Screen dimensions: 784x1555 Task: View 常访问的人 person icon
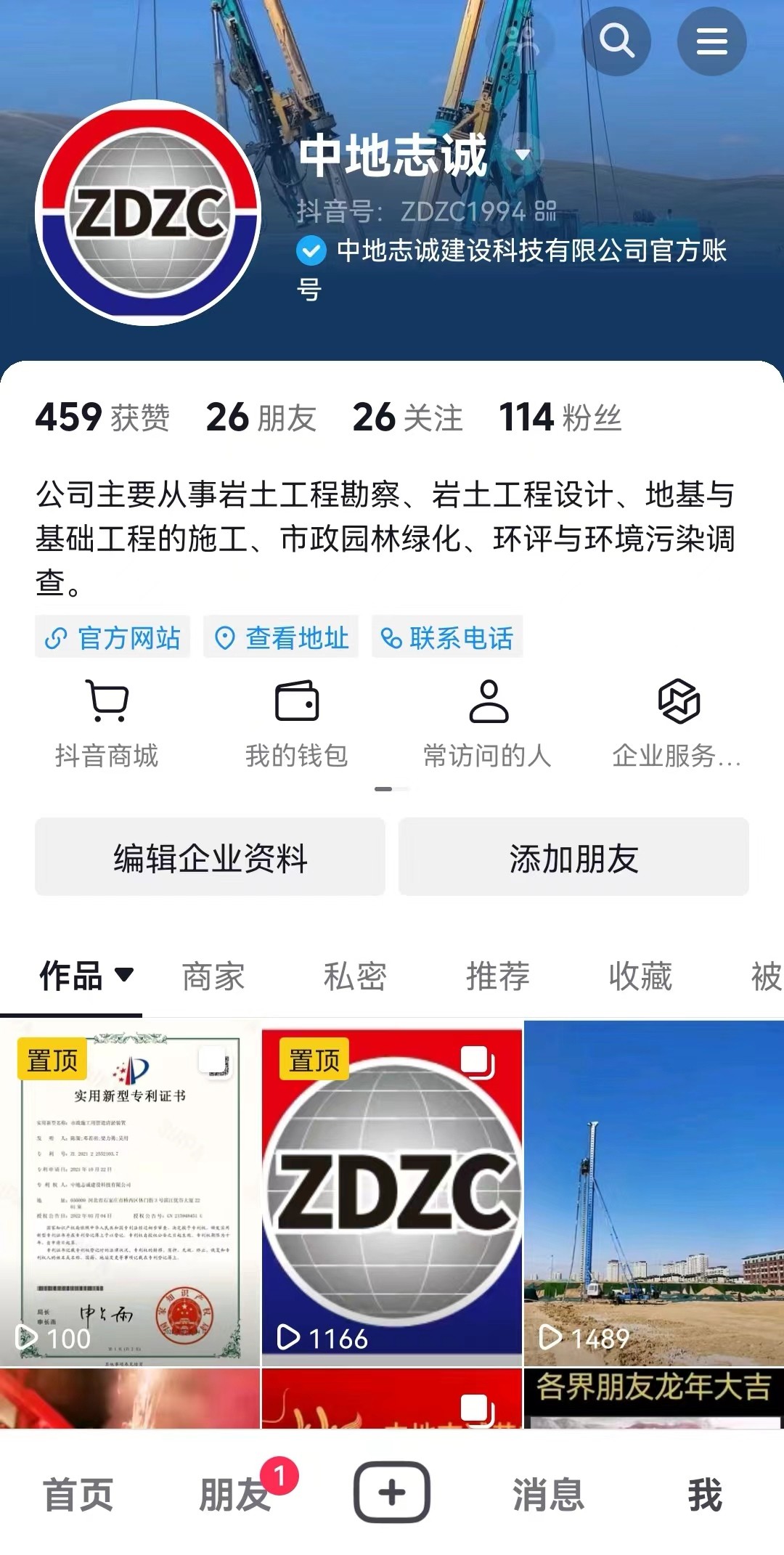point(488,702)
